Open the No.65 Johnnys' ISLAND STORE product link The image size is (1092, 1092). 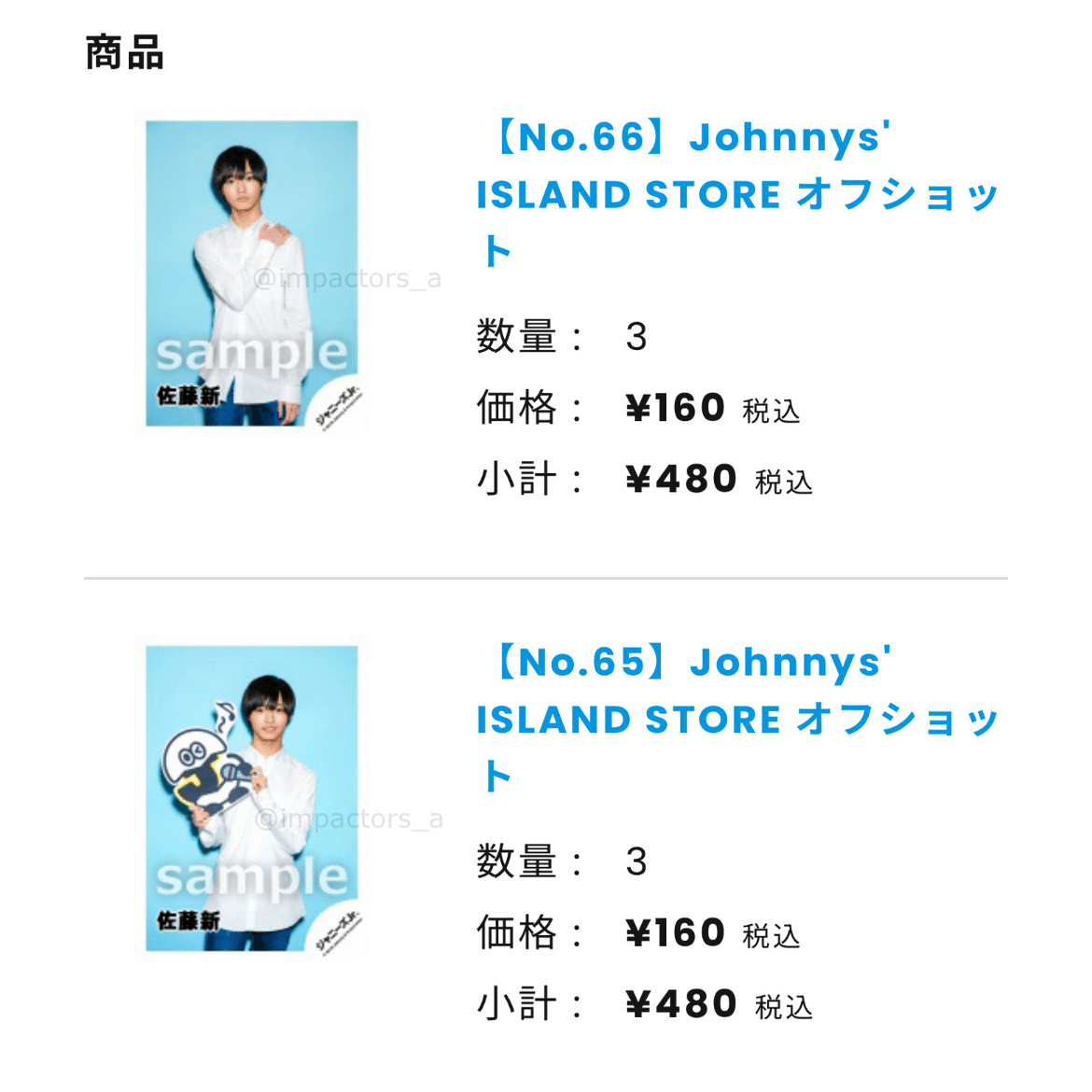tap(735, 719)
